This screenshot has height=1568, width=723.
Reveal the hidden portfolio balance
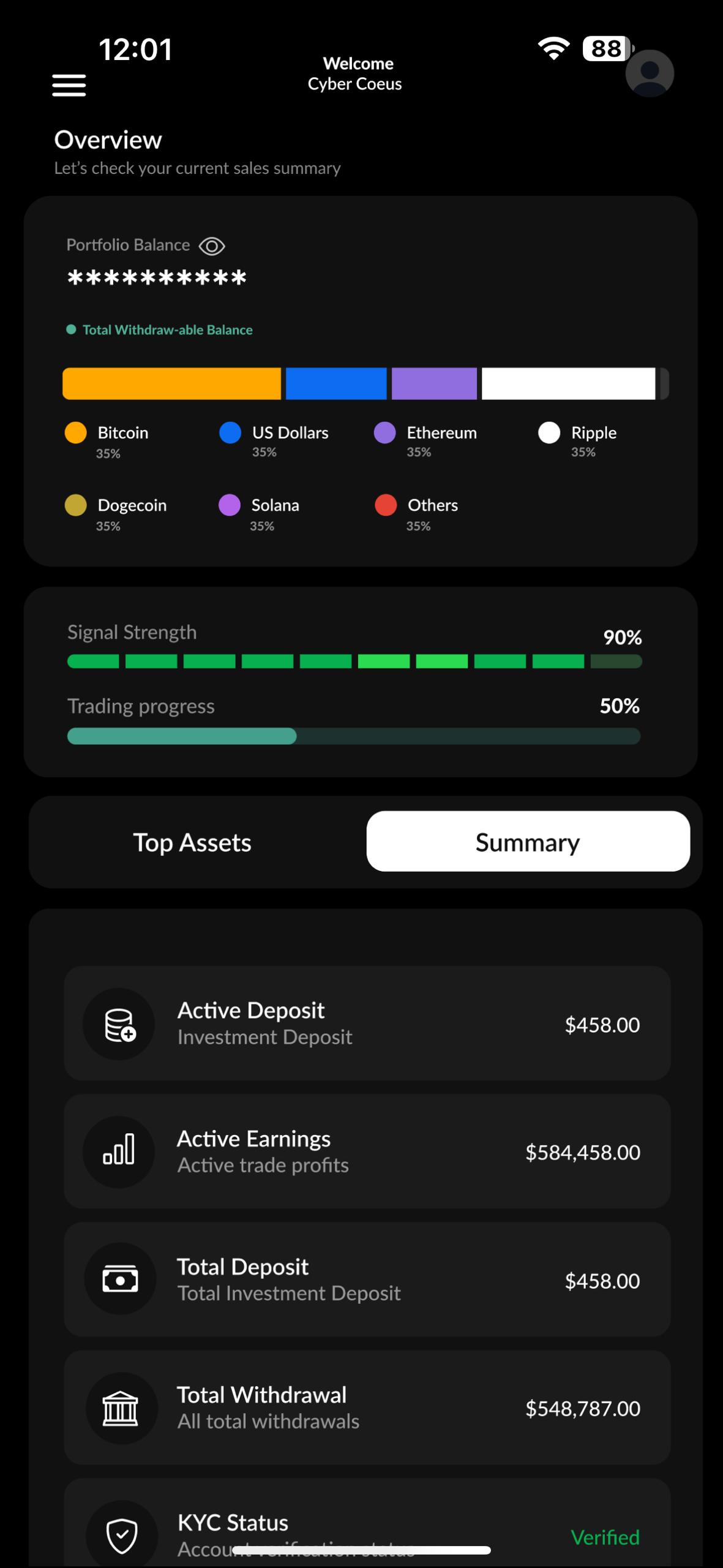point(212,246)
